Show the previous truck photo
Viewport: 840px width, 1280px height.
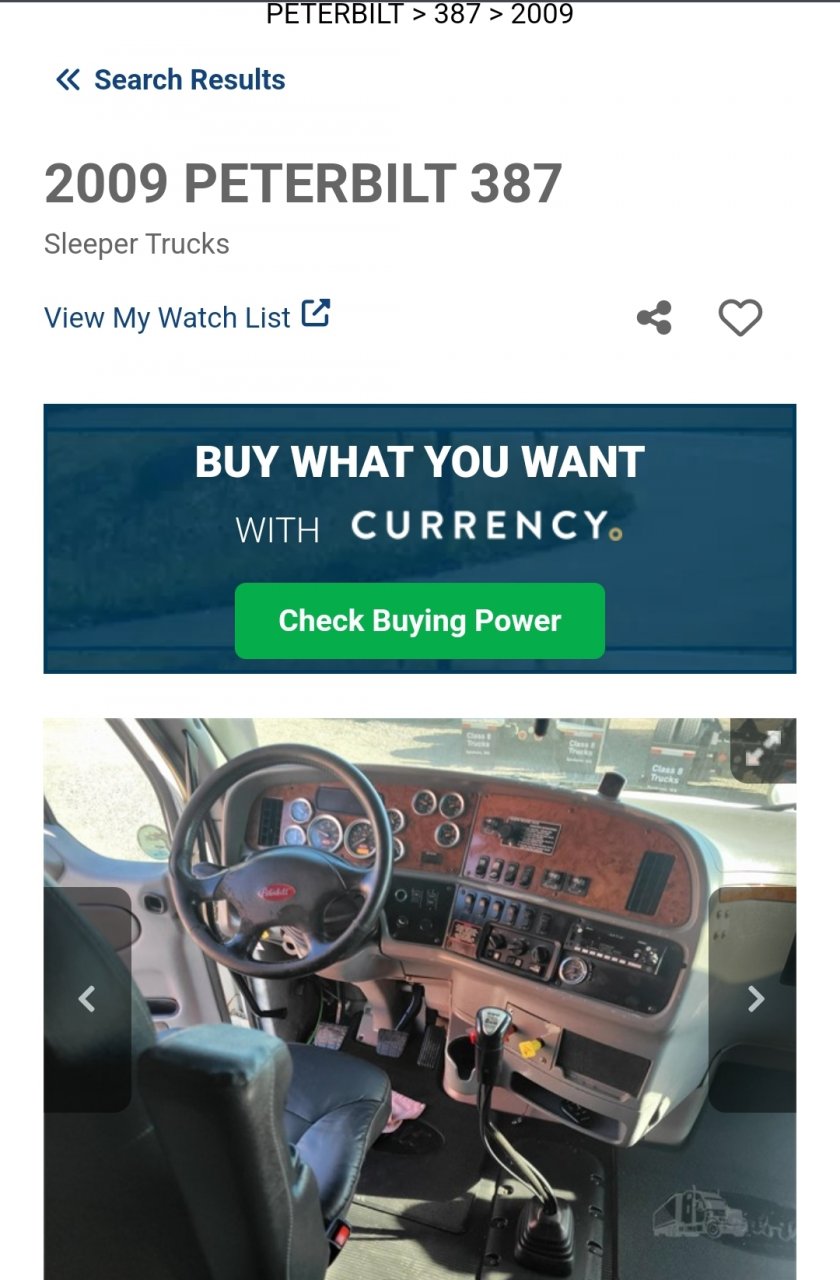tap(87, 998)
